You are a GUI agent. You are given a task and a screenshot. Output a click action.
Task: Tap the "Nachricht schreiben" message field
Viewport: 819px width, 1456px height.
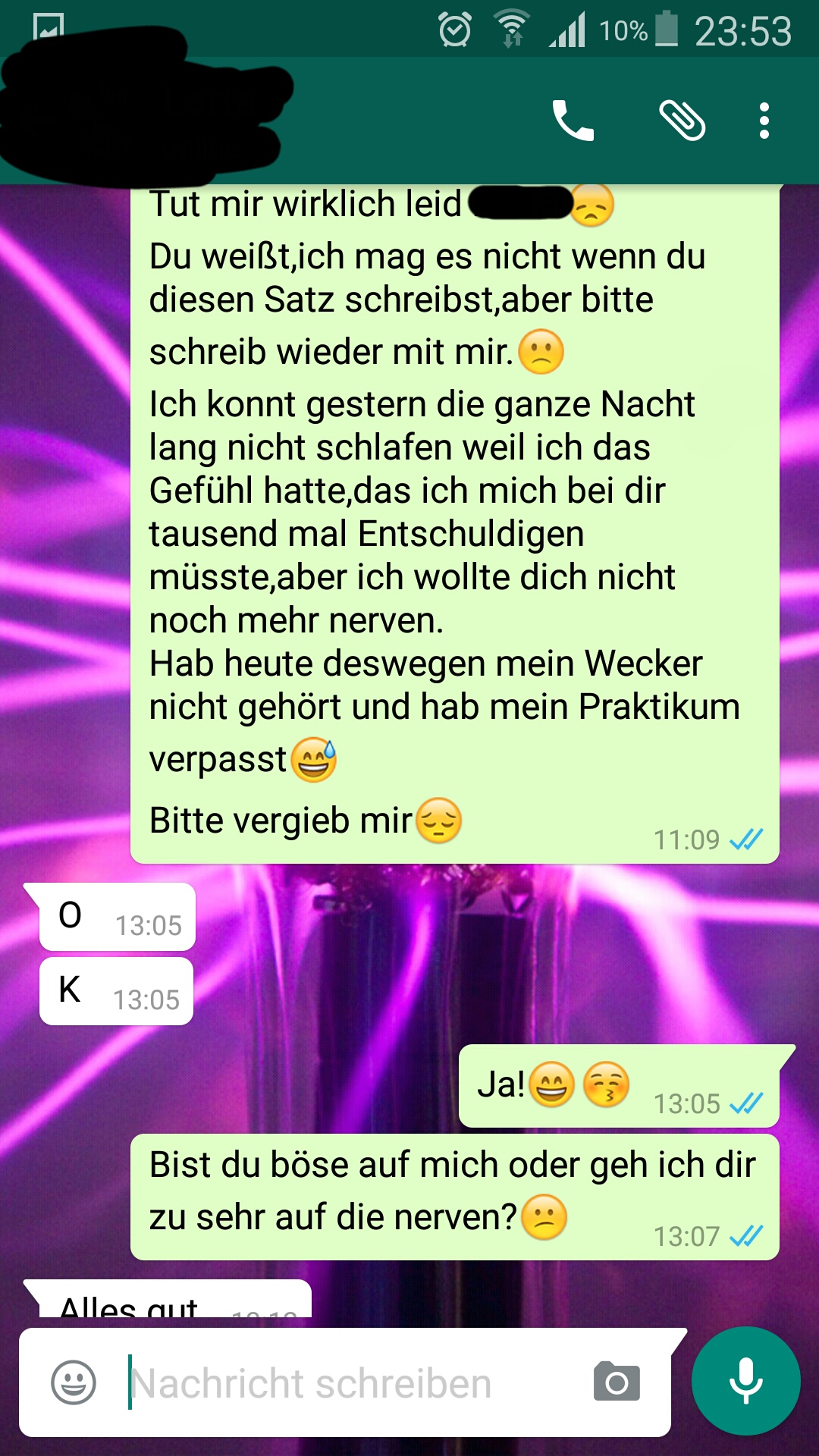tap(349, 1382)
